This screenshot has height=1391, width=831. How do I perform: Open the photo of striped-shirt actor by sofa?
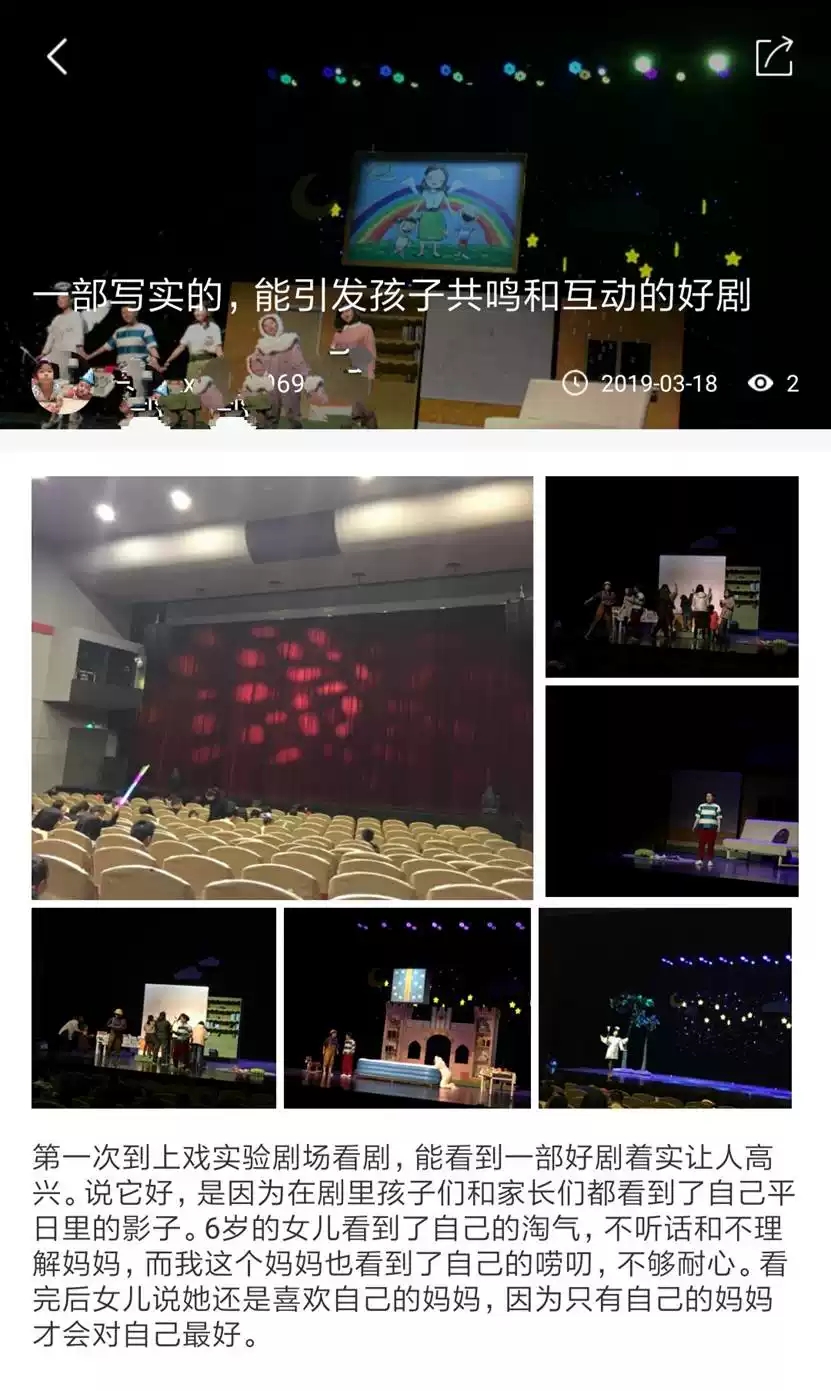tap(671, 790)
